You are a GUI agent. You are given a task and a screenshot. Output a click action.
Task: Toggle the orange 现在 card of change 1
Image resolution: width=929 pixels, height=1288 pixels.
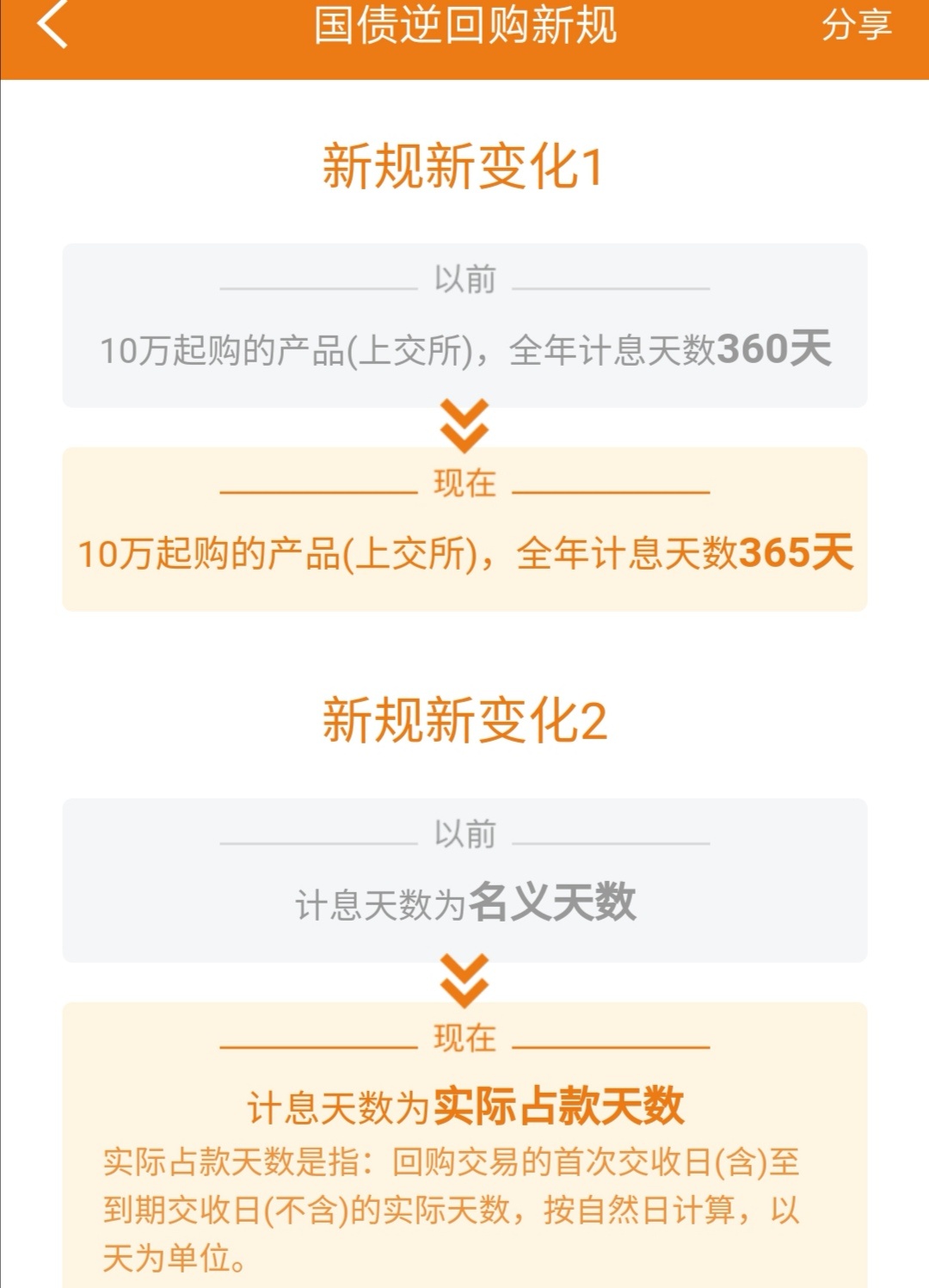464,529
